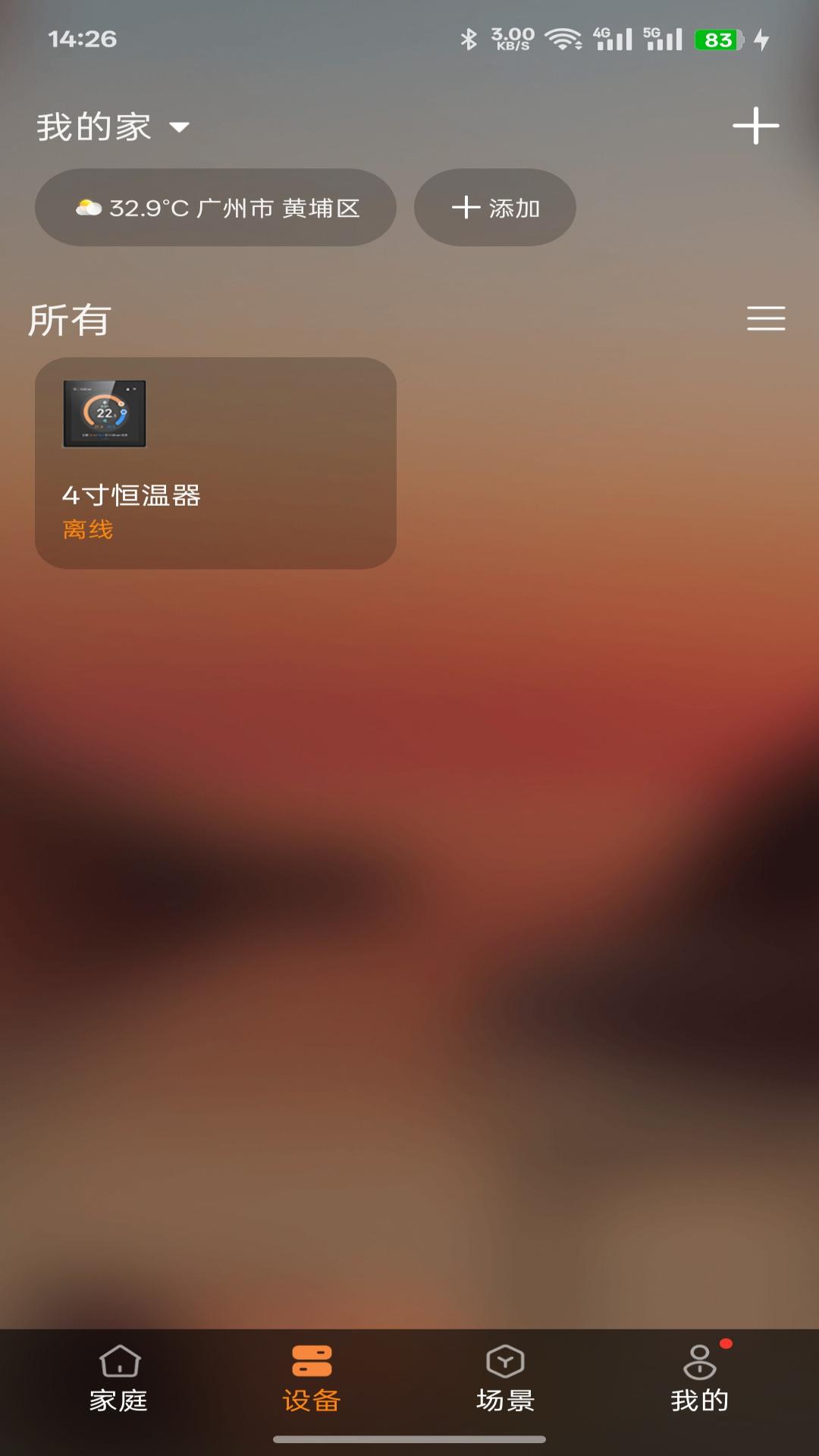Open the 32.9°C Guangzhou weather chip
The height and width of the screenshot is (1456, 819).
[215, 207]
